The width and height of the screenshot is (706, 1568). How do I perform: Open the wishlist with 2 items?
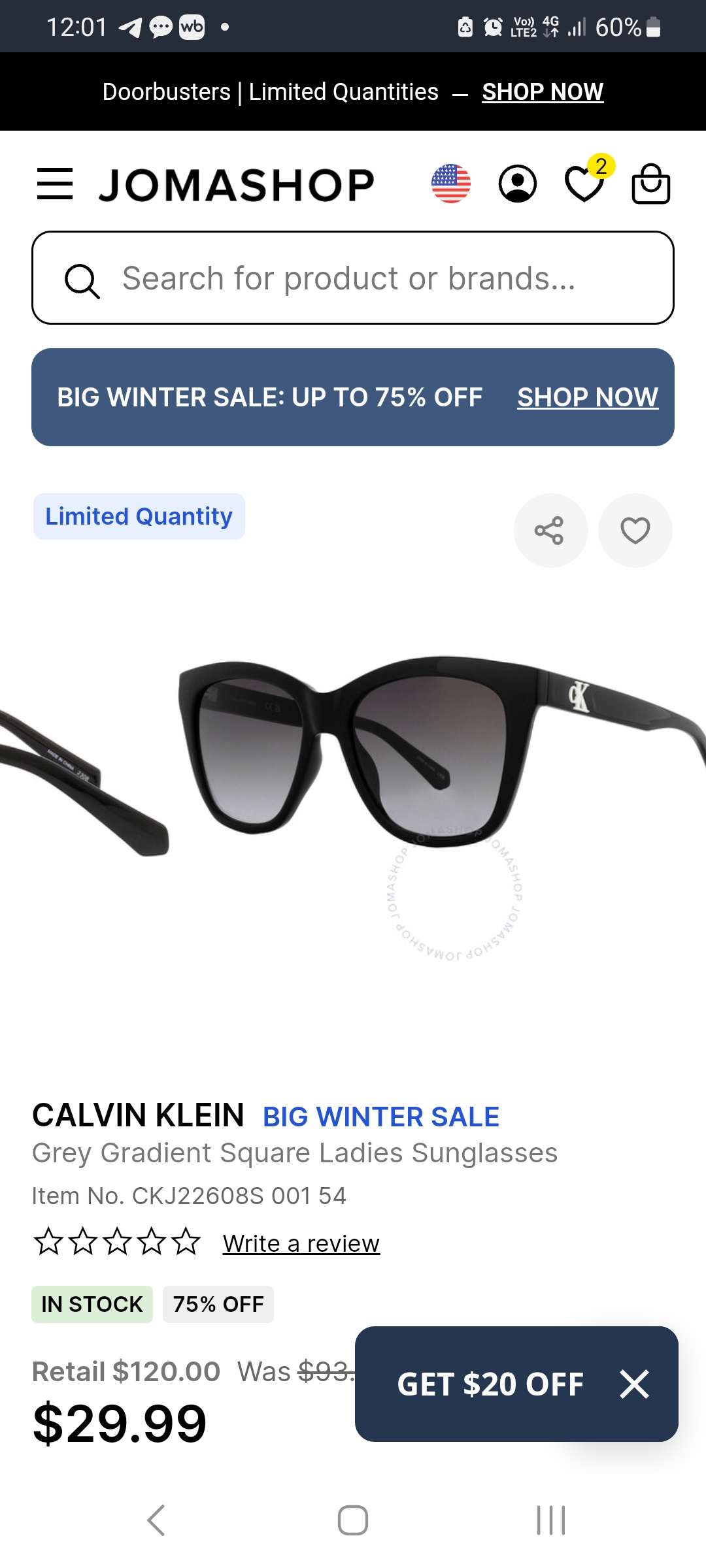coord(584,184)
